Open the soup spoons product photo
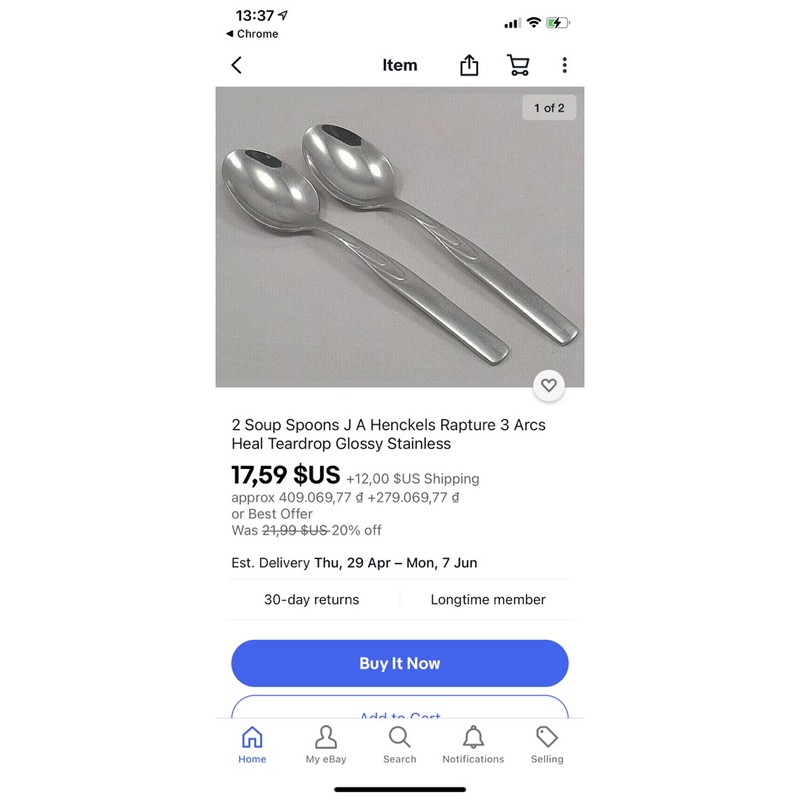The image size is (800, 800). [399, 237]
